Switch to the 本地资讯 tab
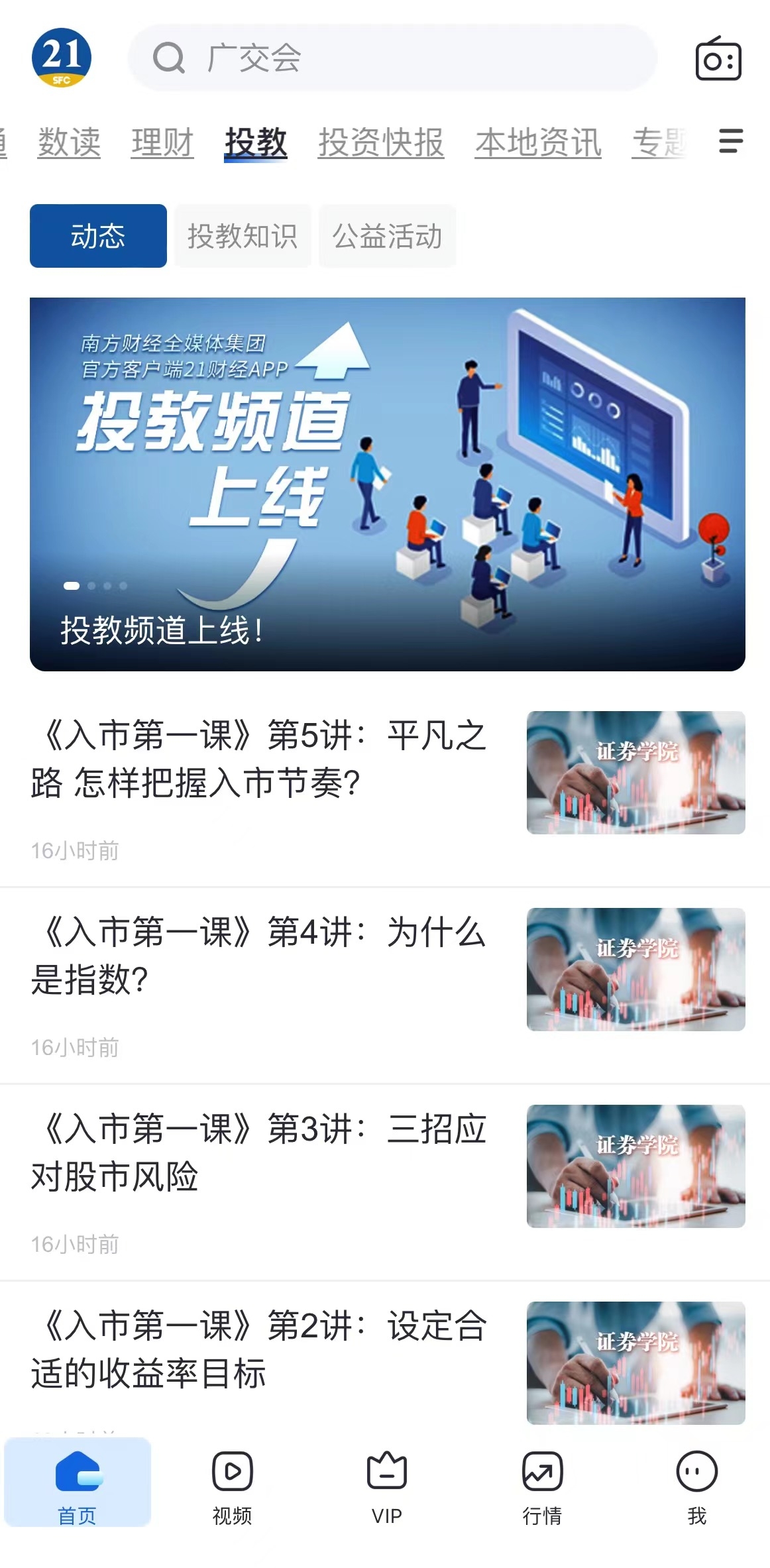 click(538, 142)
